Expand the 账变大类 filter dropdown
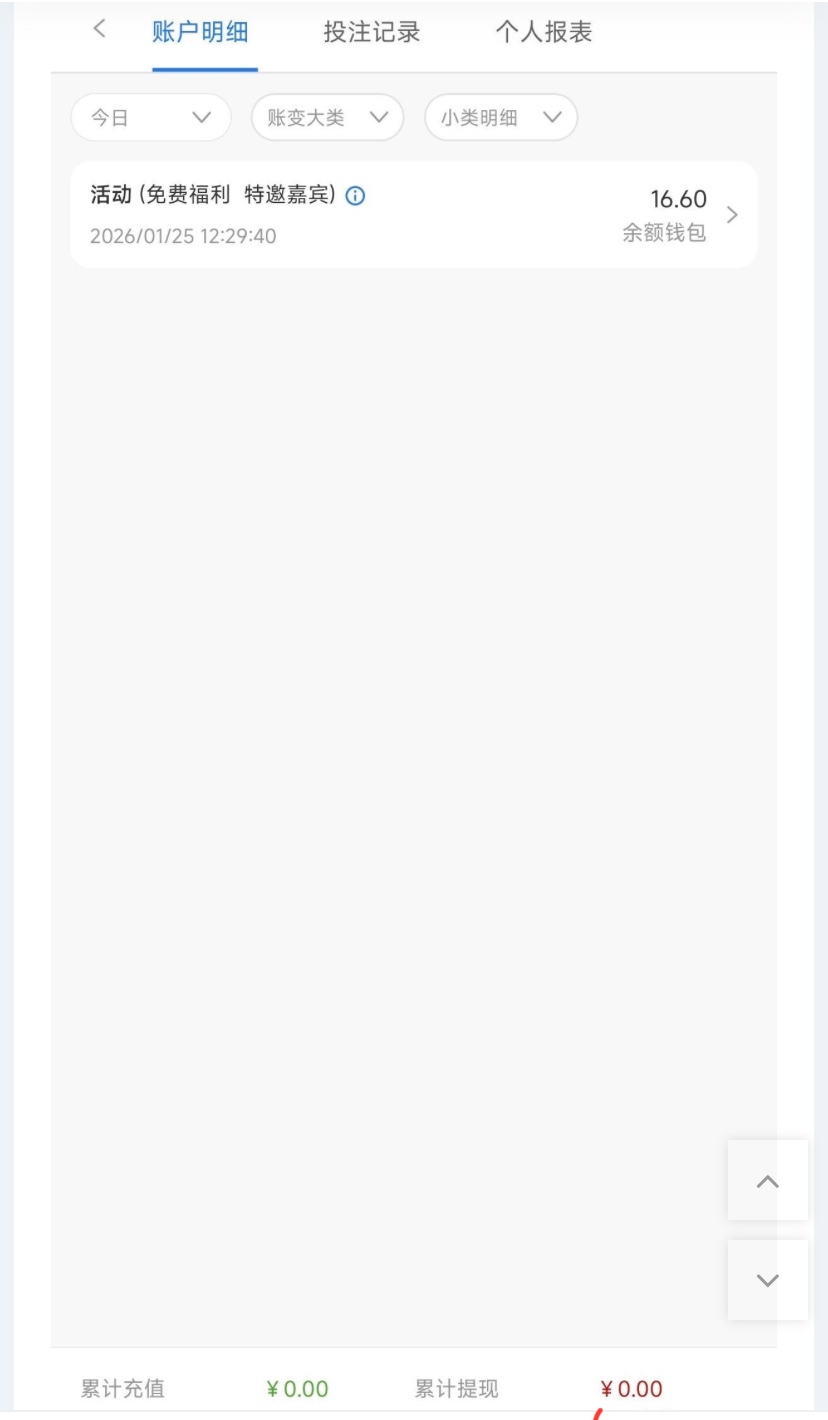 click(x=327, y=118)
